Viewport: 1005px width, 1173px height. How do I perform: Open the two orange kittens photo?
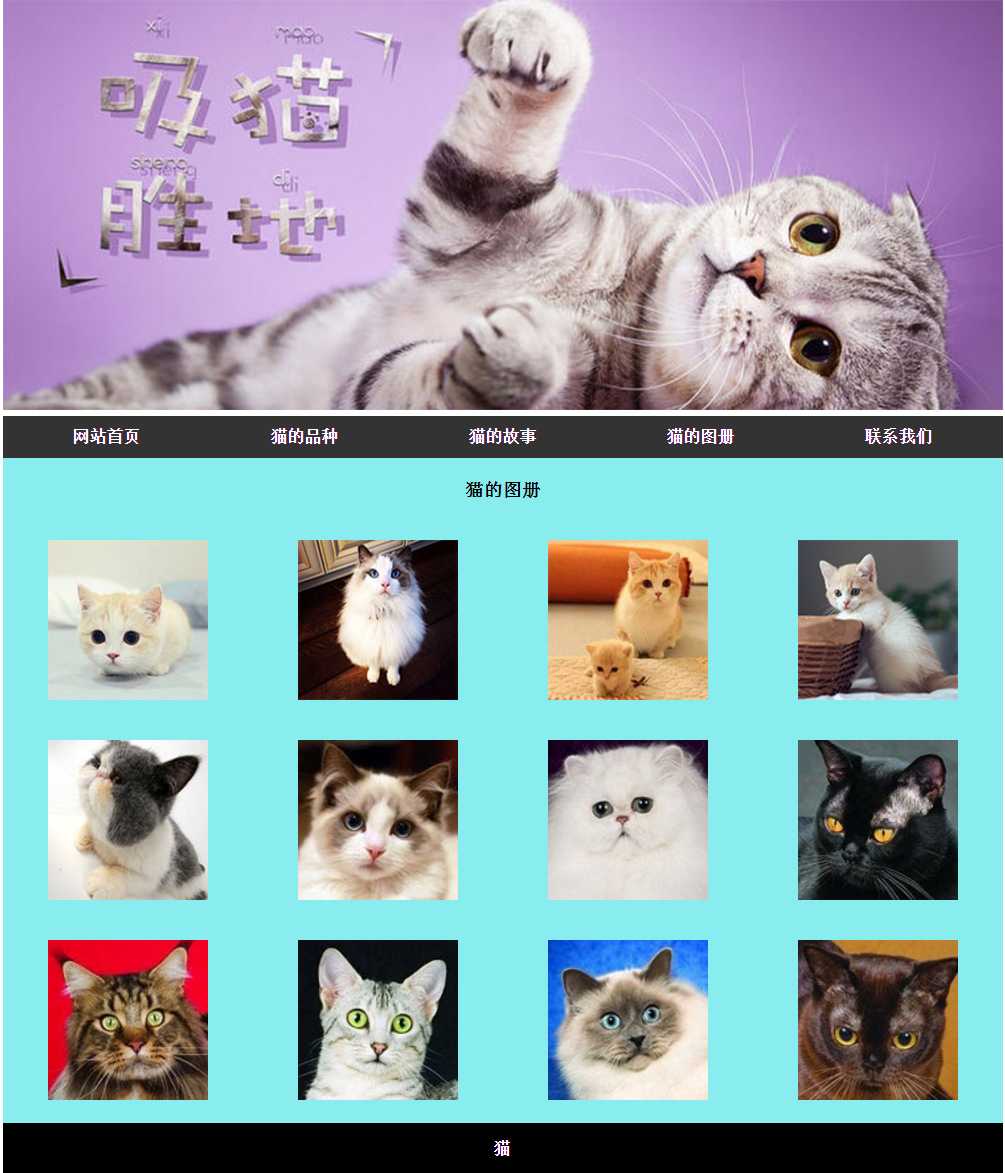628,620
